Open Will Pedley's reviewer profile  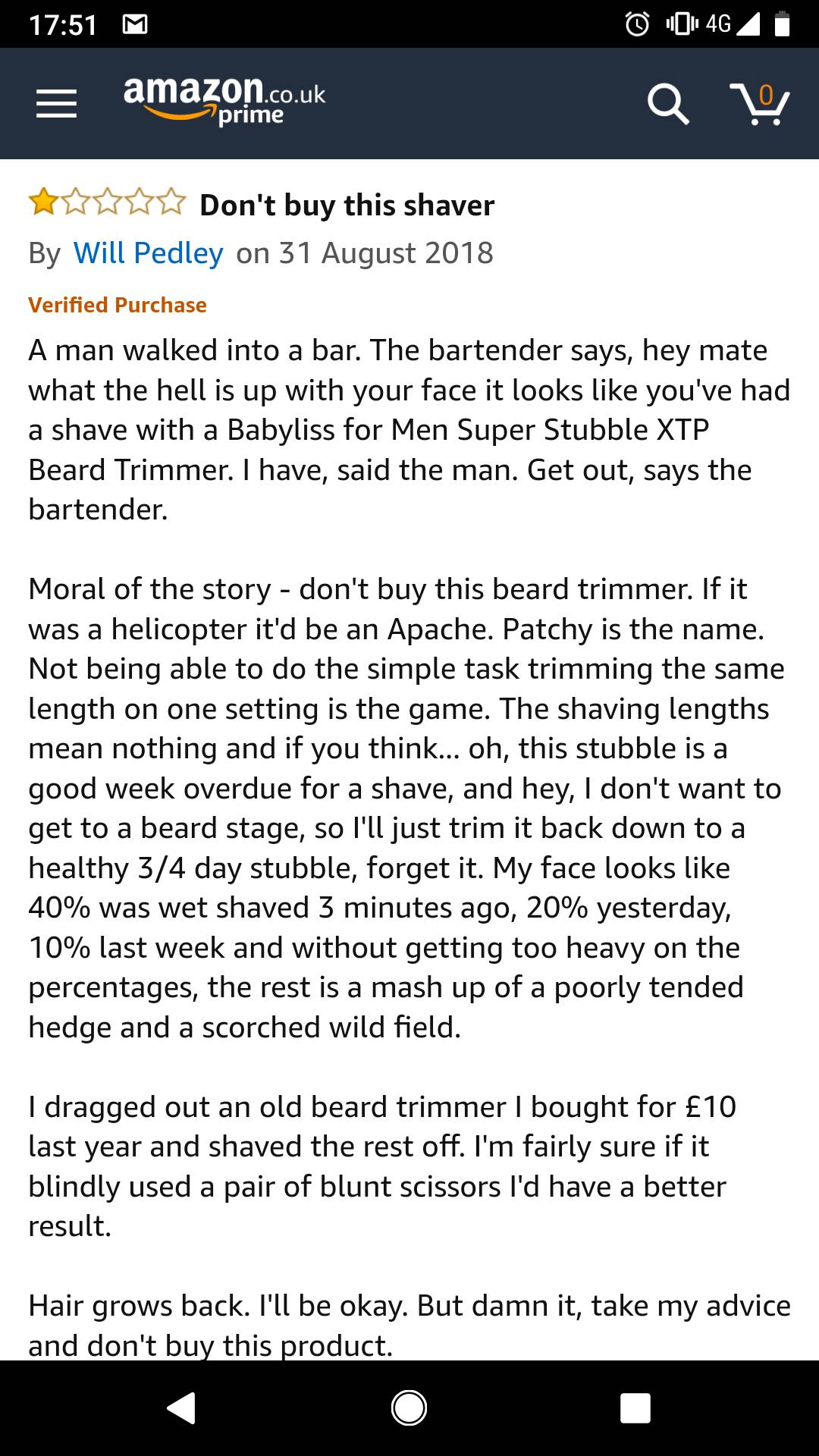click(x=149, y=253)
